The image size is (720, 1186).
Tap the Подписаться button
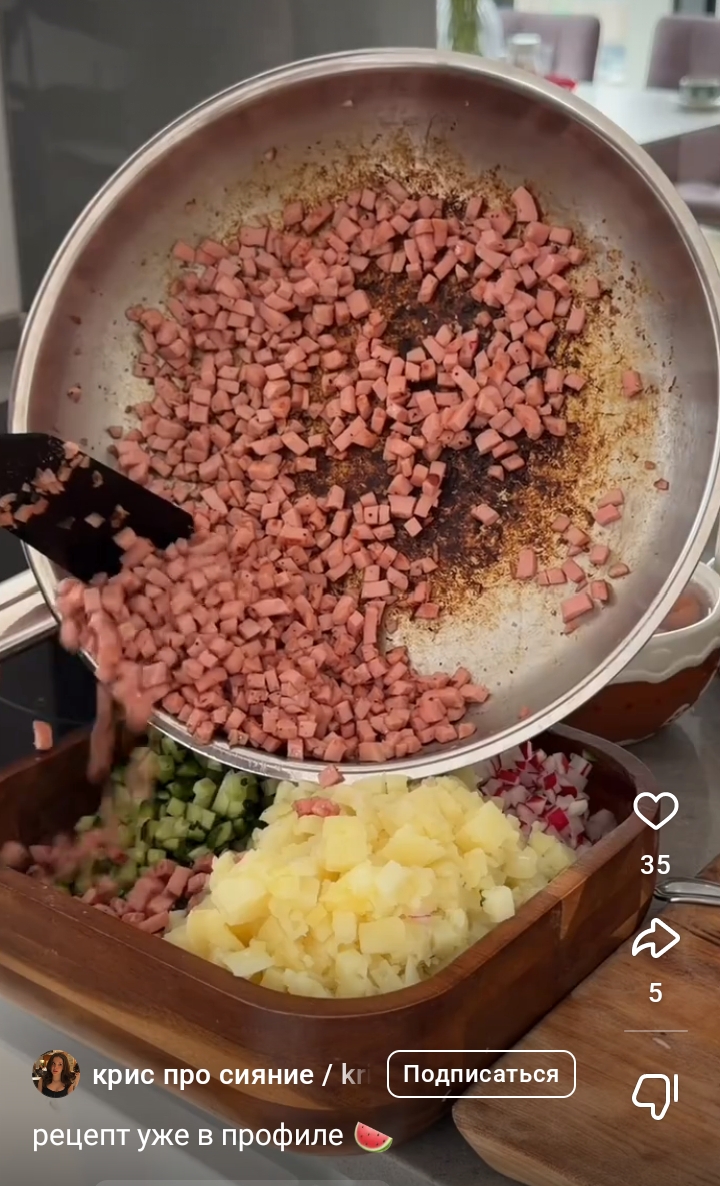(481, 1074)
